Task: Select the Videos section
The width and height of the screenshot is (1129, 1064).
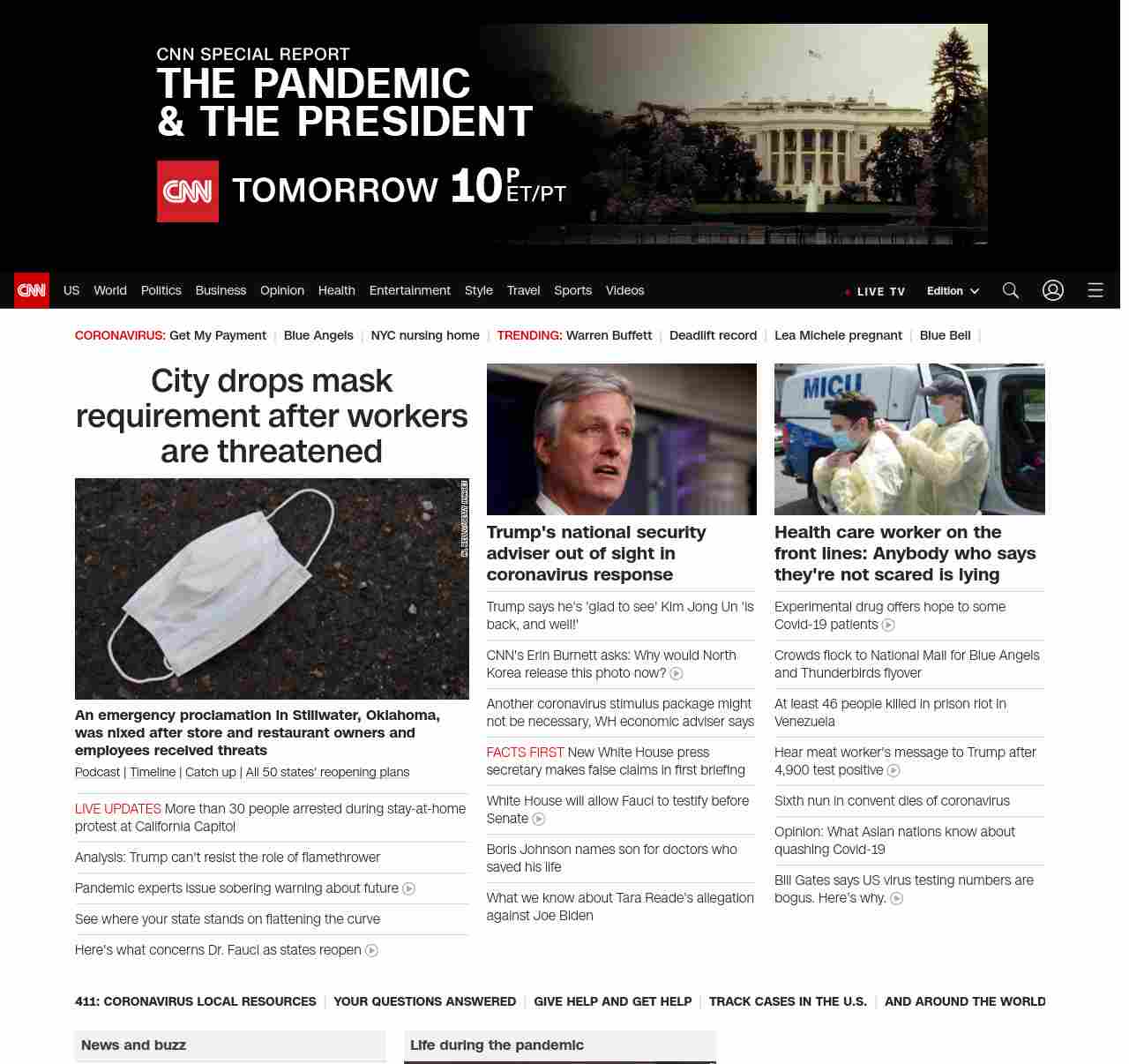Action: [624, 290]
